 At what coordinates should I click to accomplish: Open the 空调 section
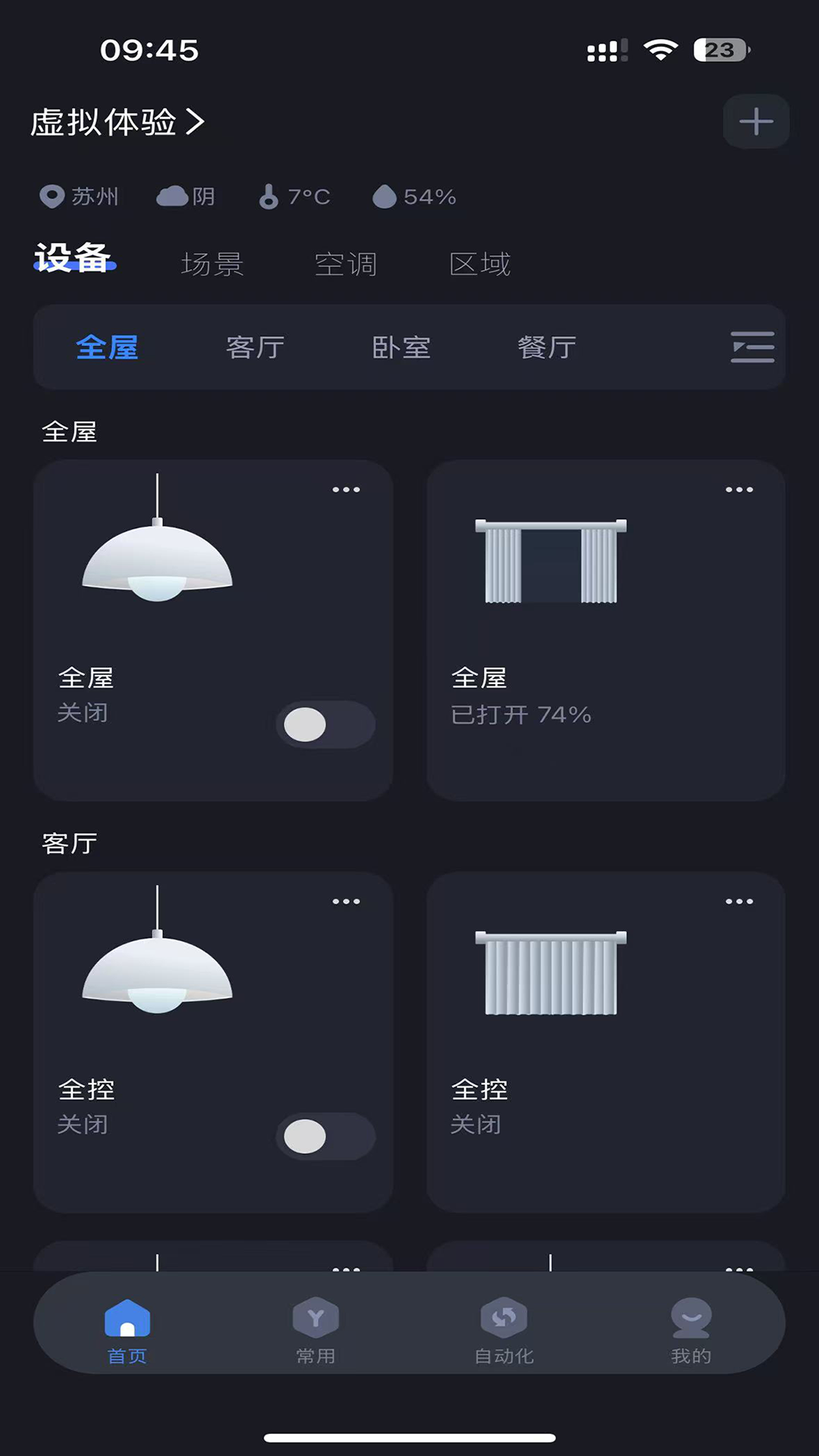coord(347,264)
